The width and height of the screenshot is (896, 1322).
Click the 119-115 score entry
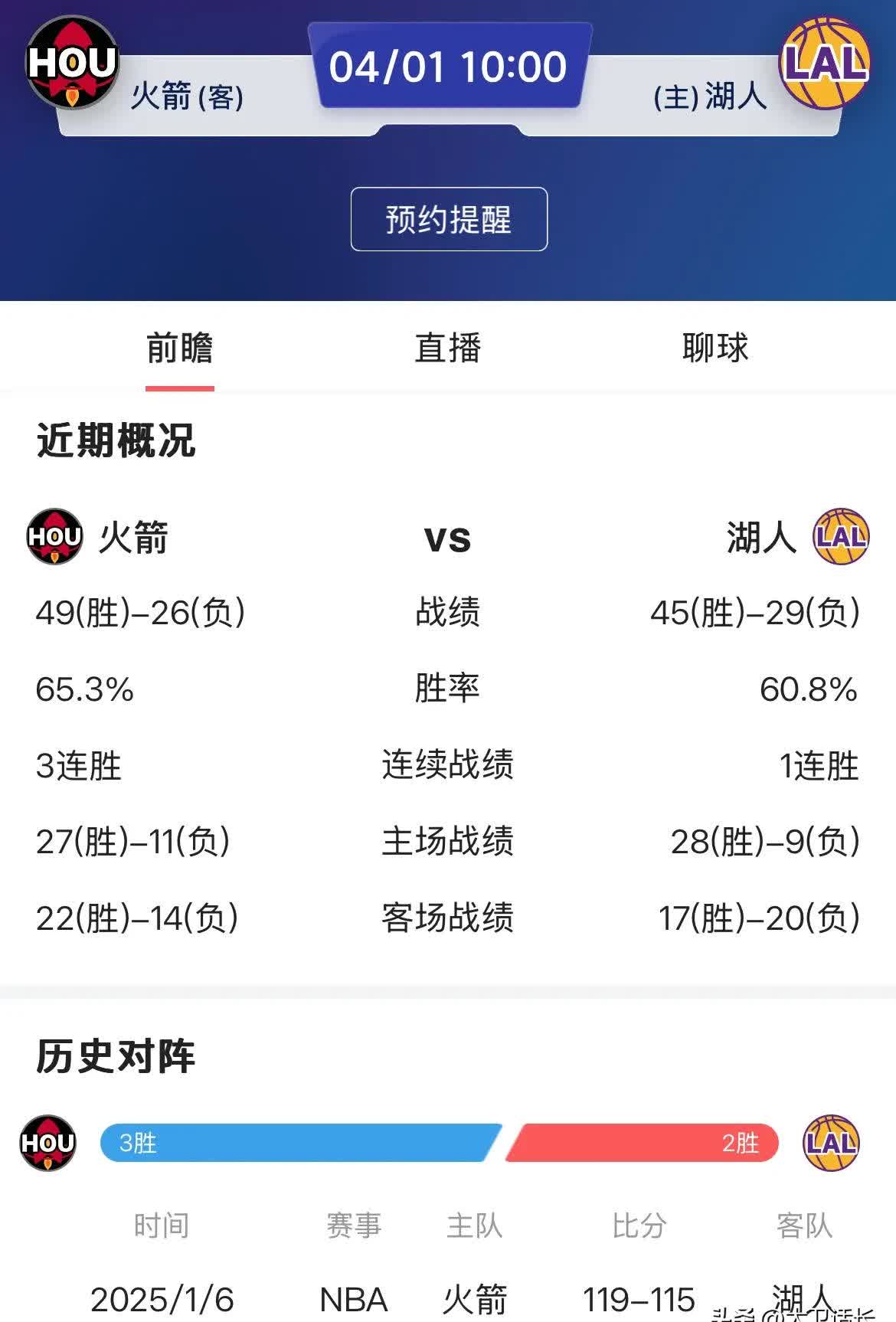tap(638, 1298)
